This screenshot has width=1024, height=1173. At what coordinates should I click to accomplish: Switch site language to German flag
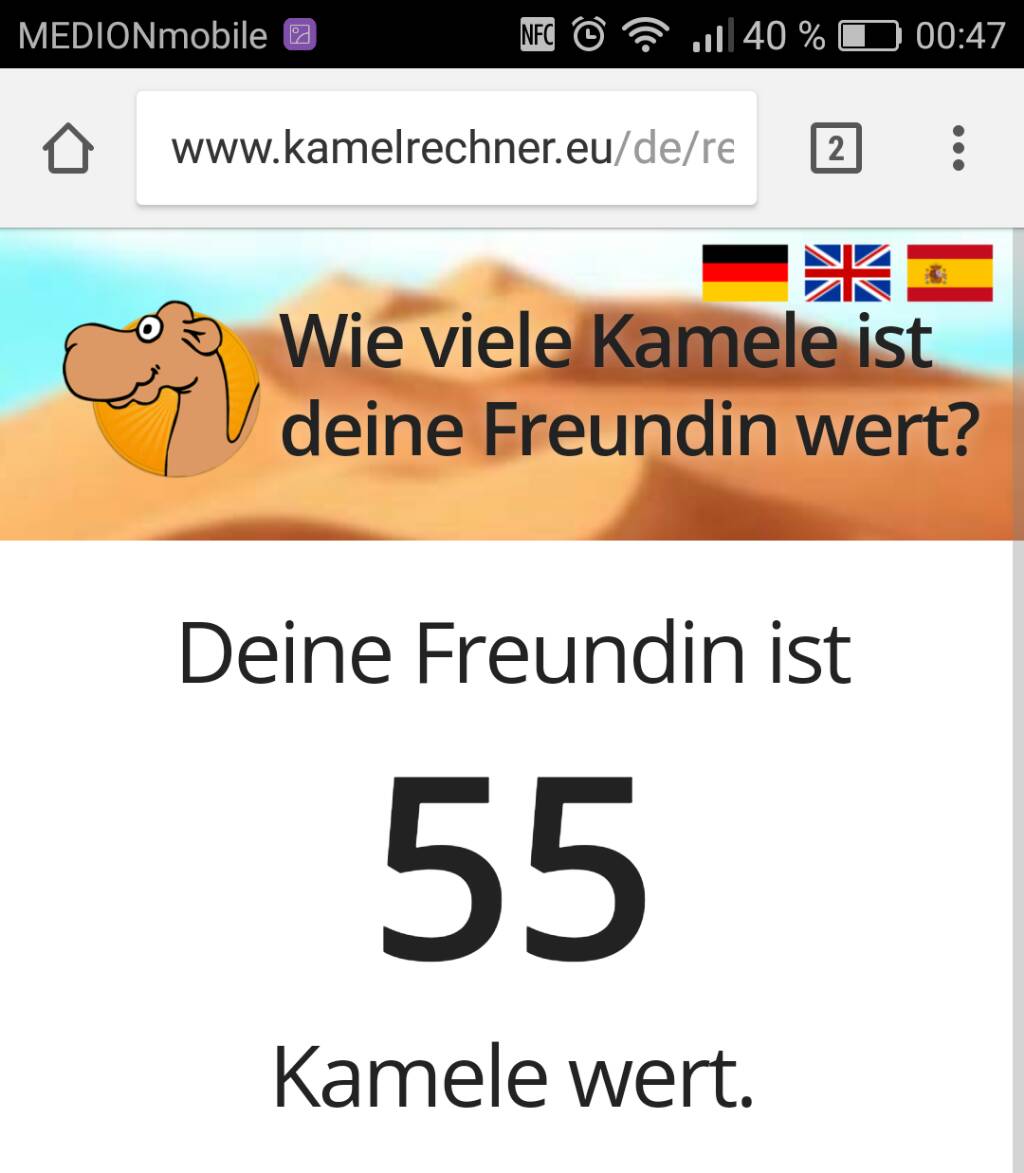pyautogui.click(x=745, y=273)
